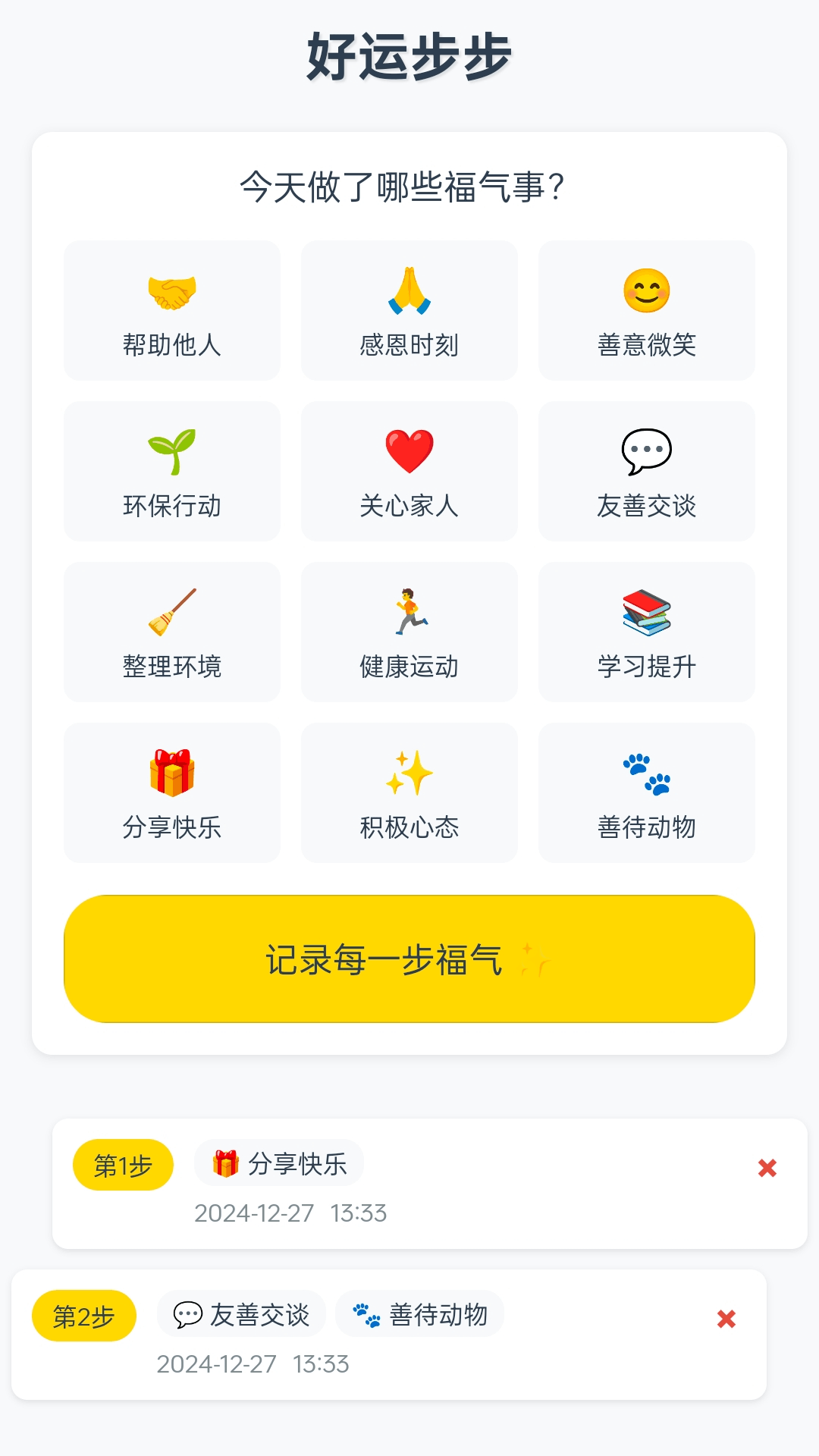Select the 感恩时刻 praying hands icon
The height and width of the screenshot is (1456, 819).
click(409, 293)
